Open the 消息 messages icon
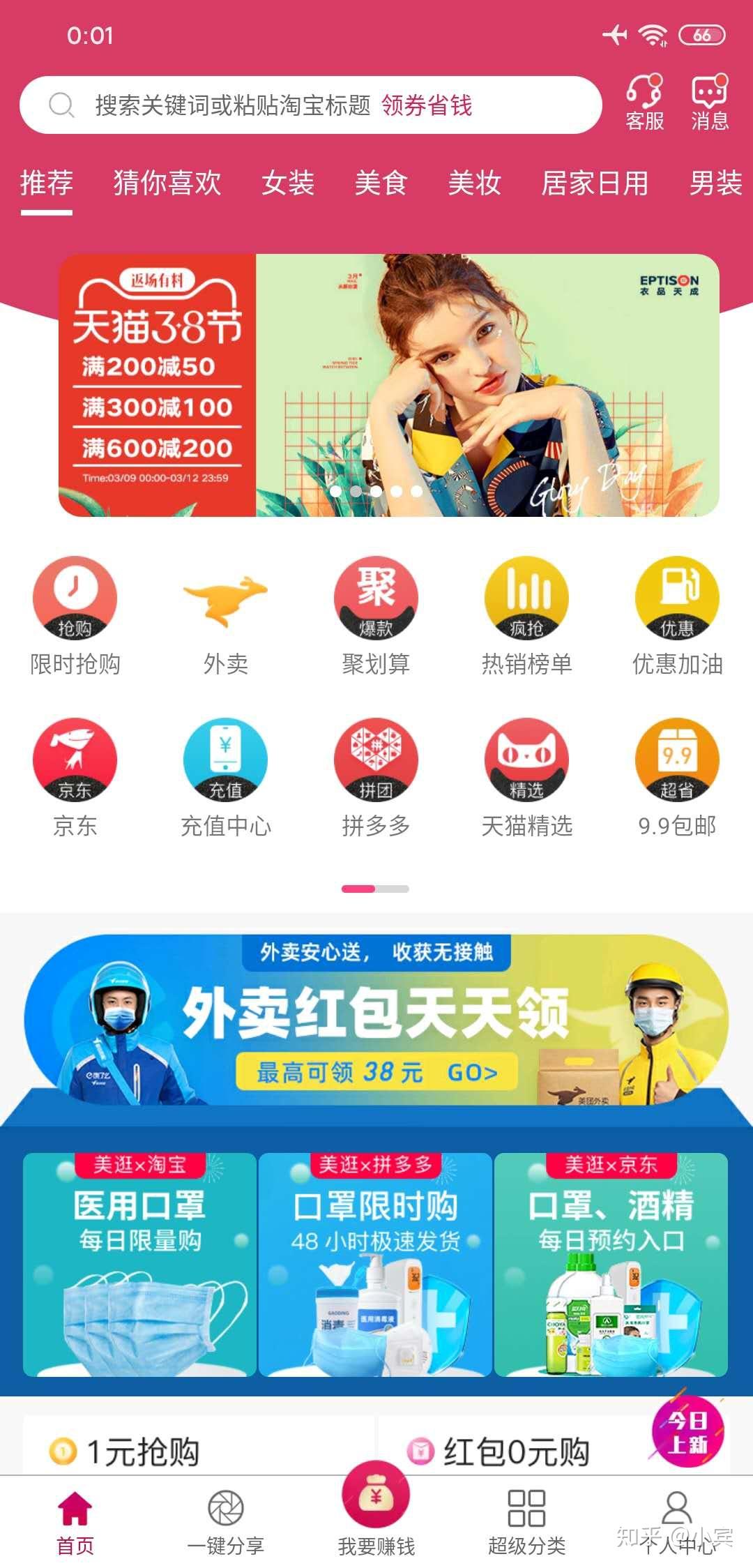The image size is (753, 1568). [710, 103]
